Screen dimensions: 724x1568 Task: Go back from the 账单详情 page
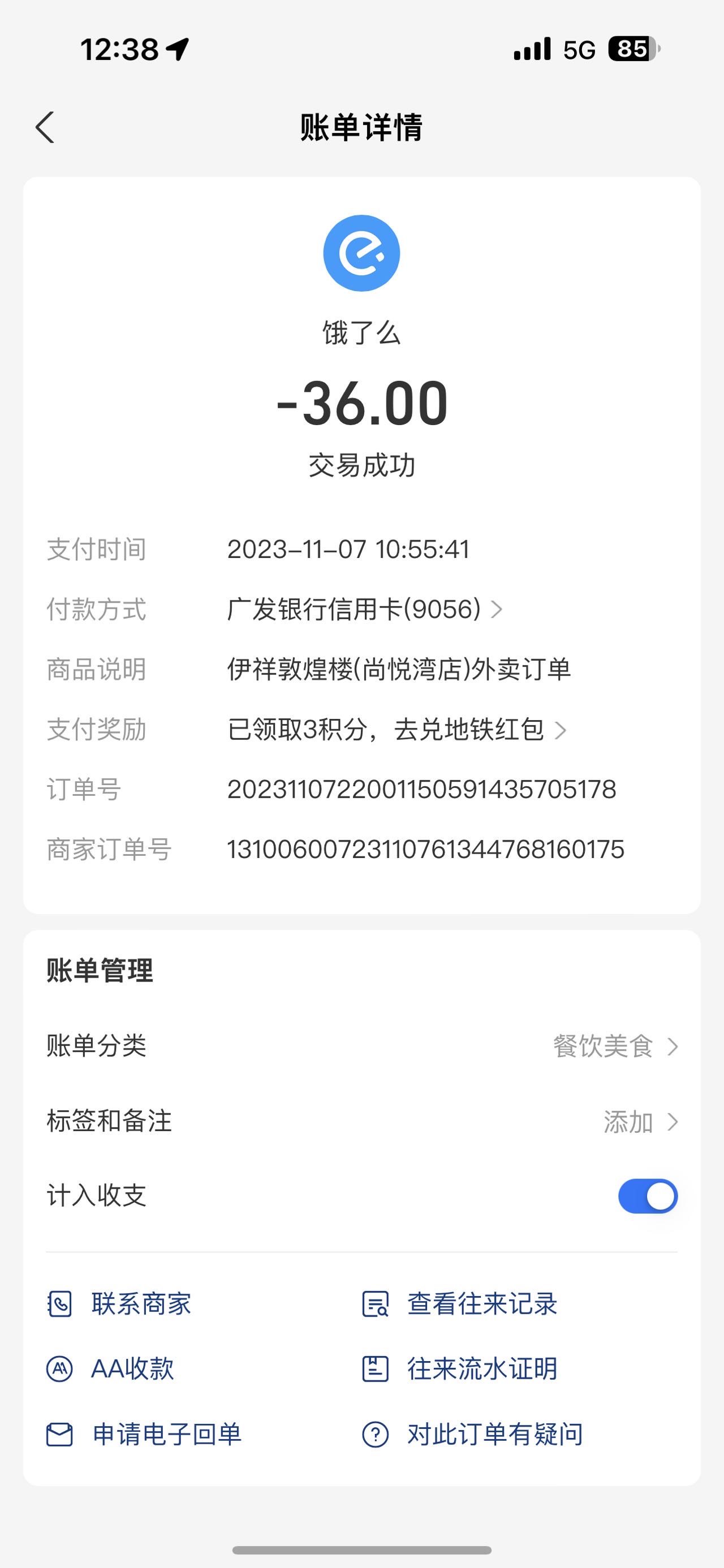coord(45,127)
